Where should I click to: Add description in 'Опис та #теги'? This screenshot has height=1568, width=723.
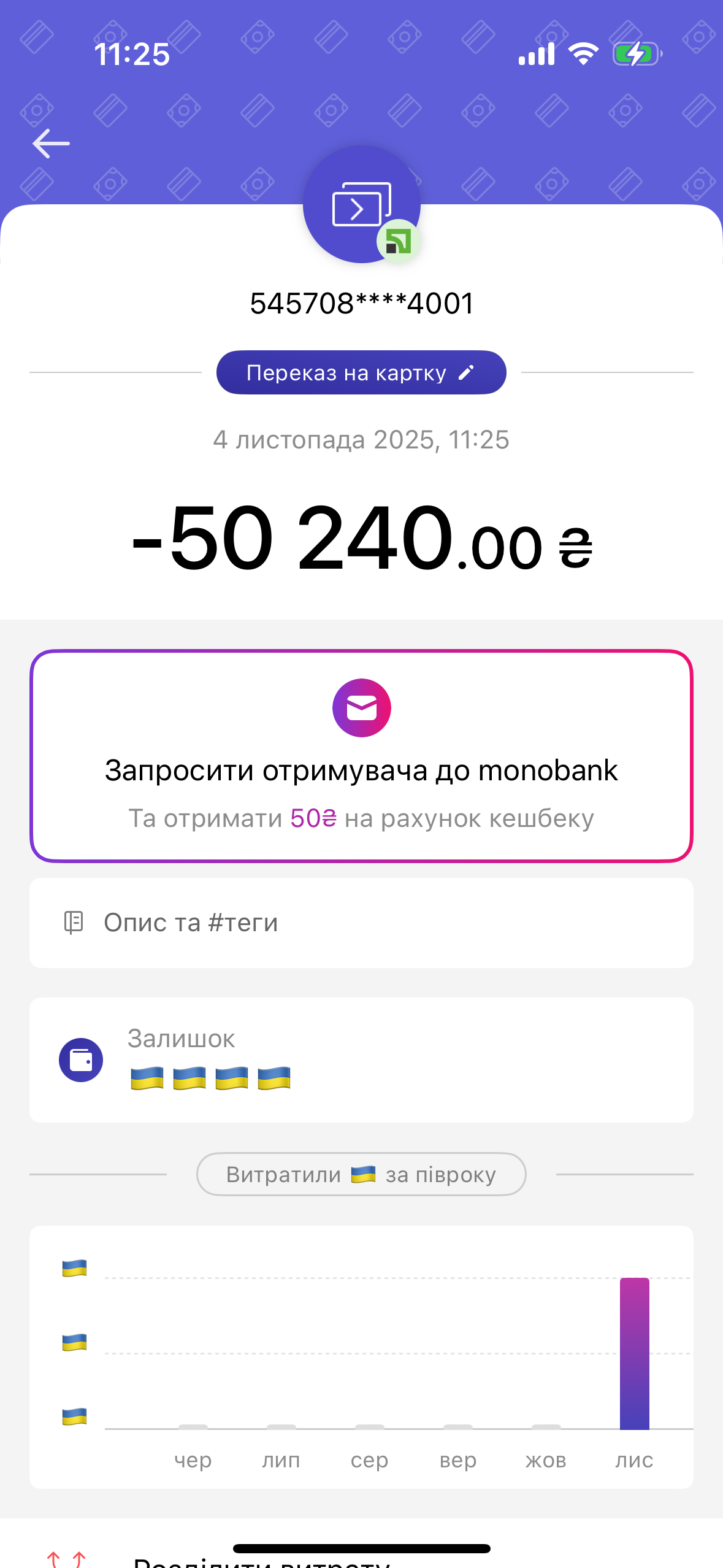361,923
